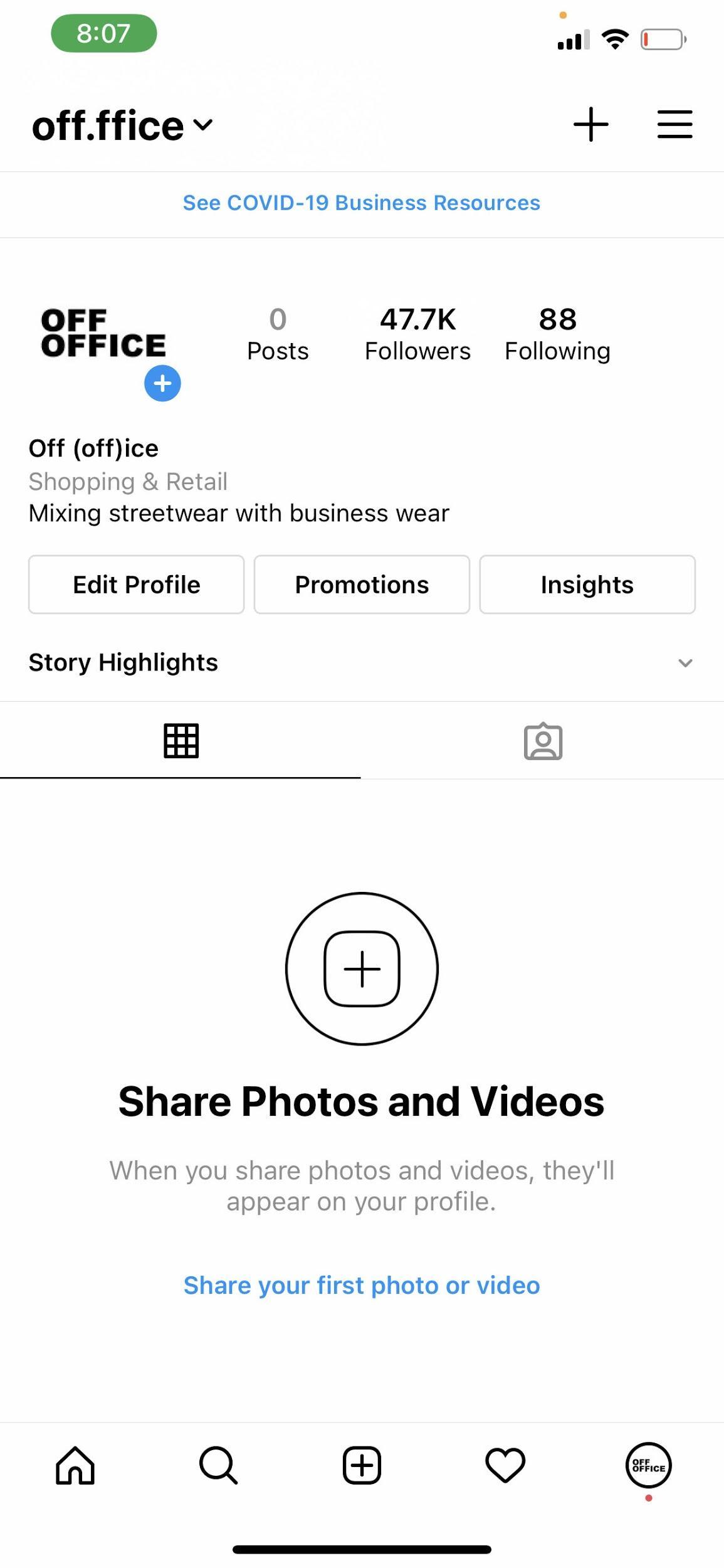The width and height of the screenshot is (724, 1568).
Task: Tap the plus icon in the header
Action: pos(590,124)
